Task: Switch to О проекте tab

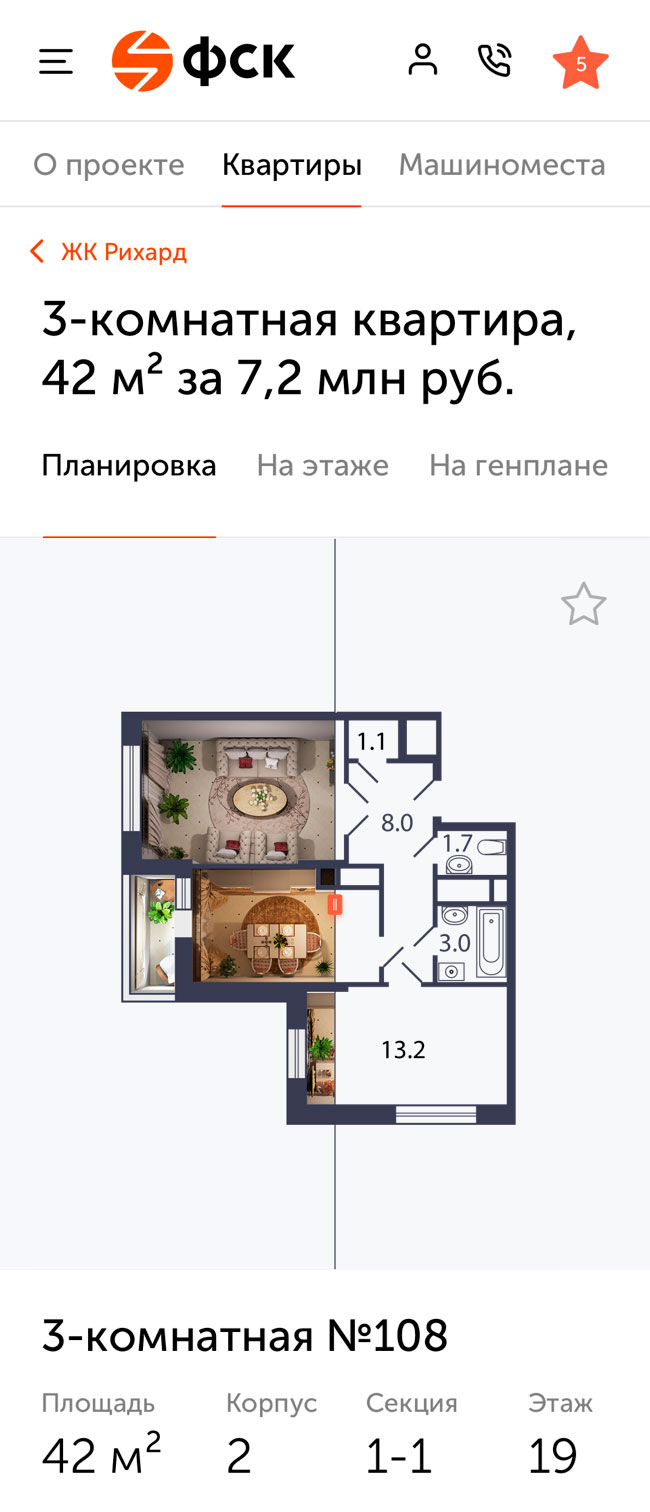Action: 109,165
